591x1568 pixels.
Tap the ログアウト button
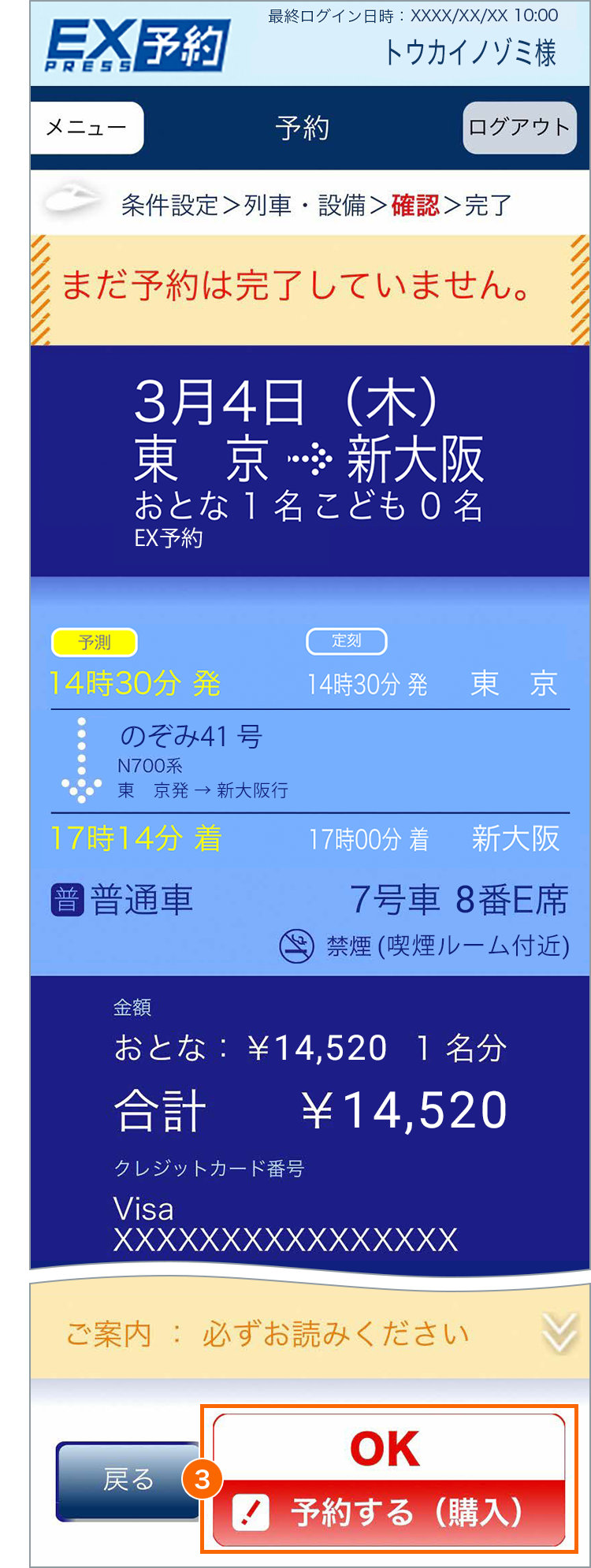519,128
